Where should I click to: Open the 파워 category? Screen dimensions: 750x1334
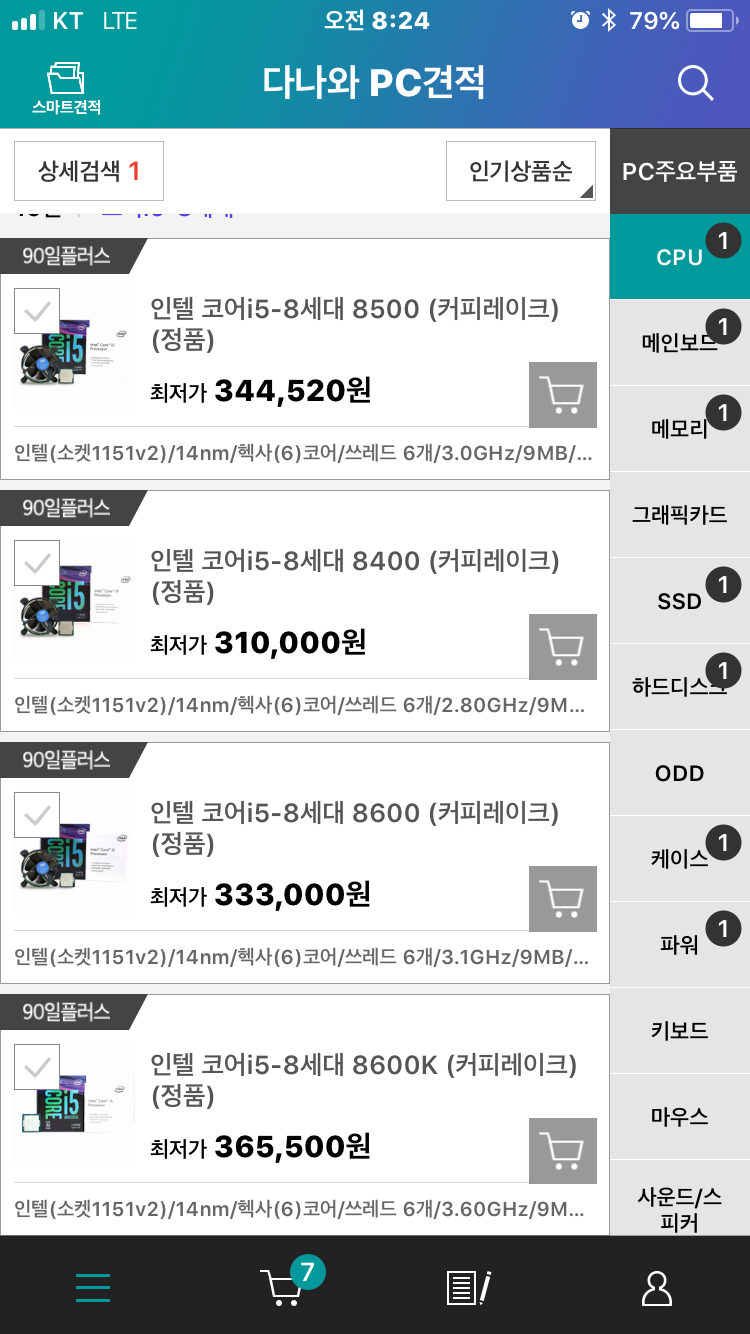680,945
